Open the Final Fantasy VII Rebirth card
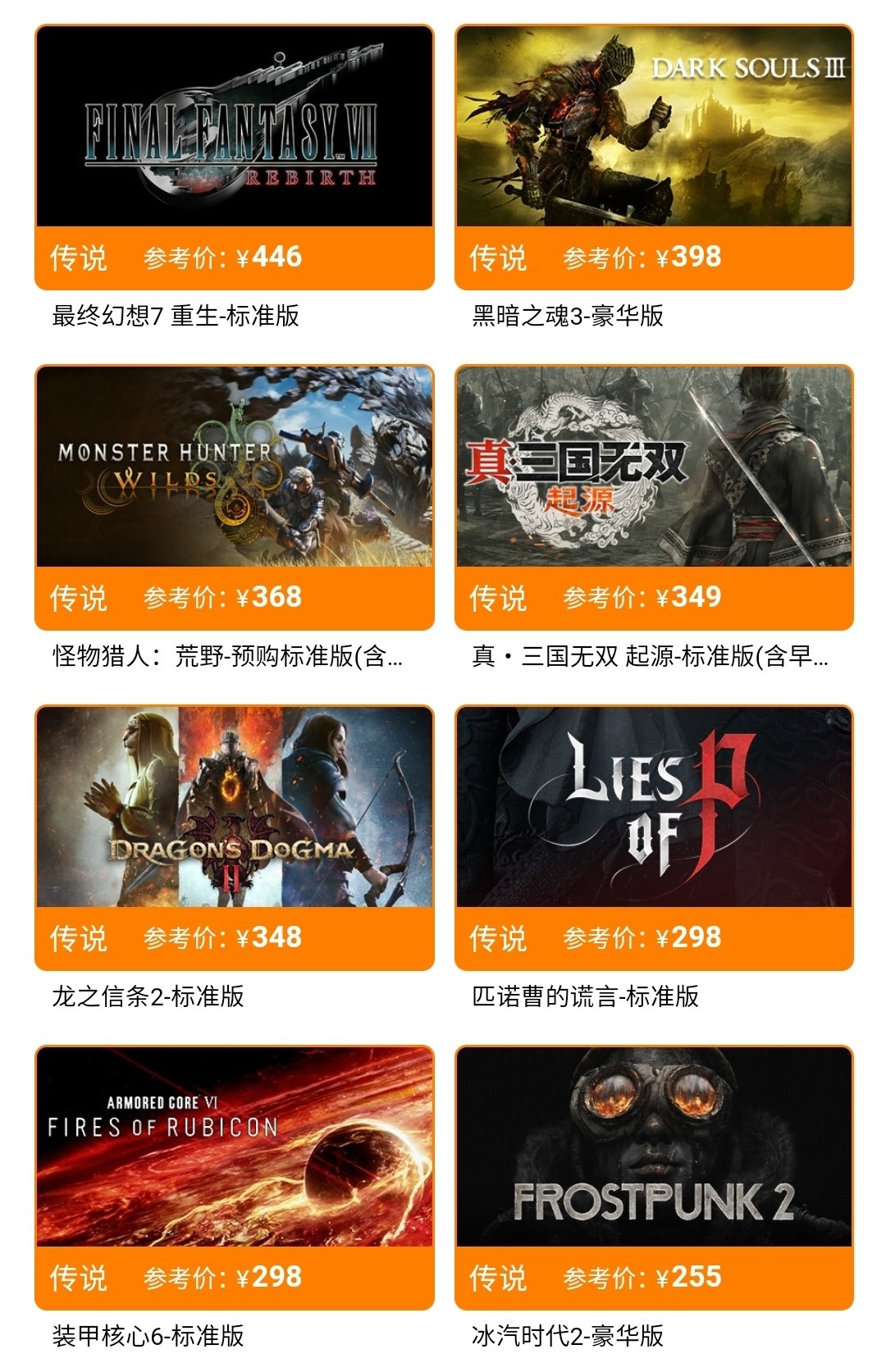The height and width of the screenshot is (1372, 886). pos(234,127)
